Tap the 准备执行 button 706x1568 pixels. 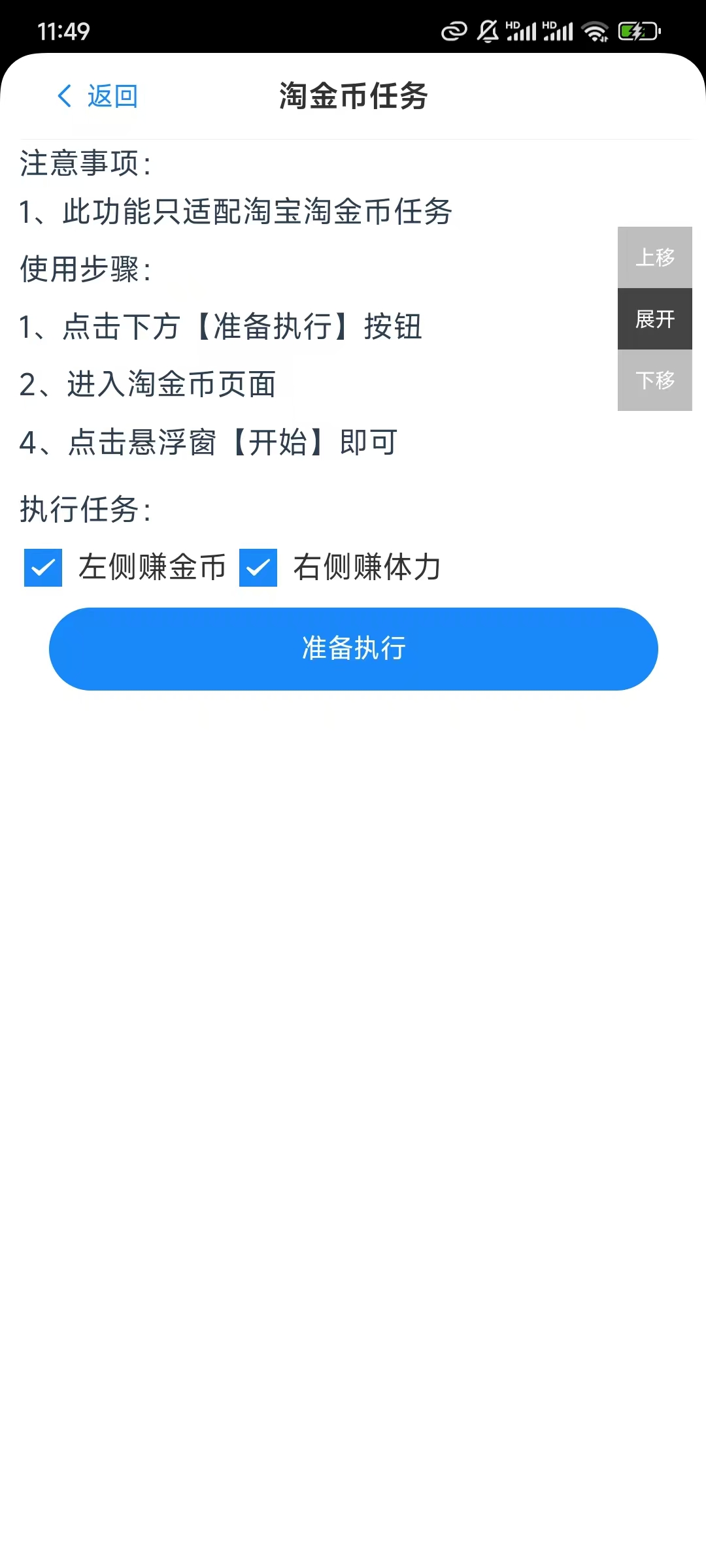pos(353,649)
